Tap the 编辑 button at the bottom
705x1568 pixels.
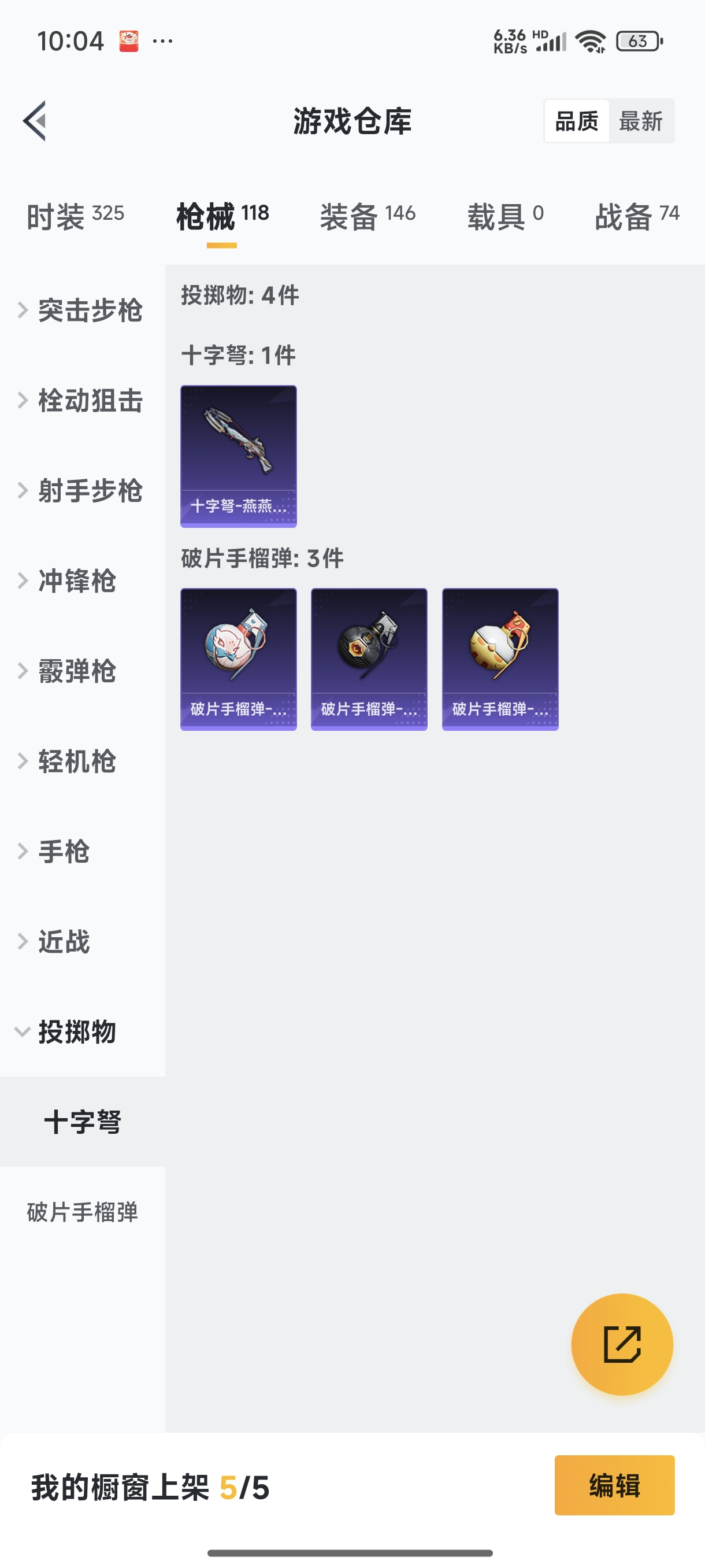[x=614, y=1486]
